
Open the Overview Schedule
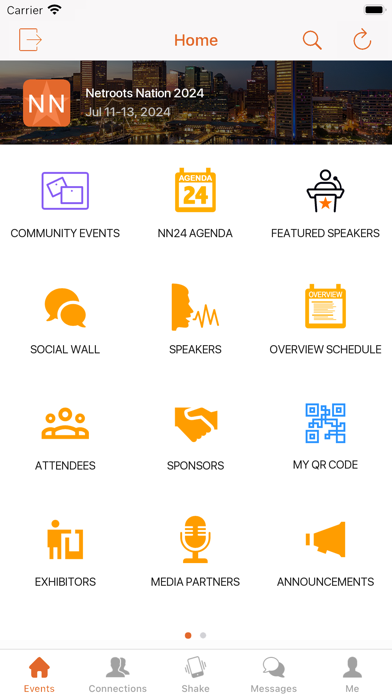(x=325, y=320)
